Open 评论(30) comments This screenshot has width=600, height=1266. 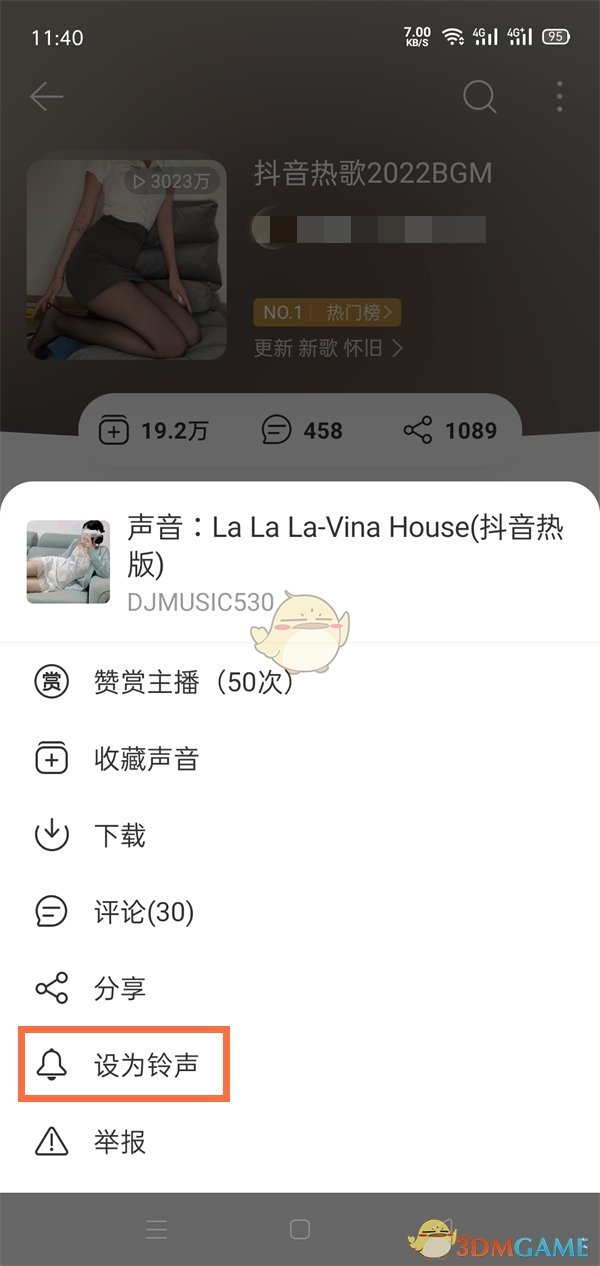click(143, 911)
